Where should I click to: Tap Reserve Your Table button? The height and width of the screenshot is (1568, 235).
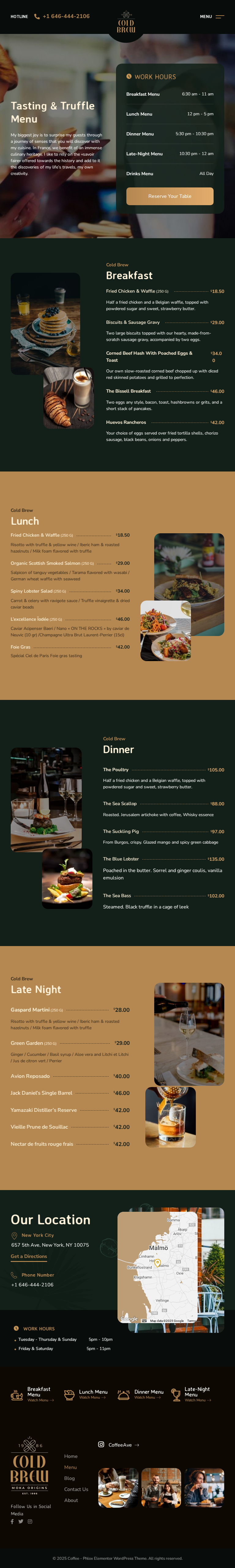169,196
